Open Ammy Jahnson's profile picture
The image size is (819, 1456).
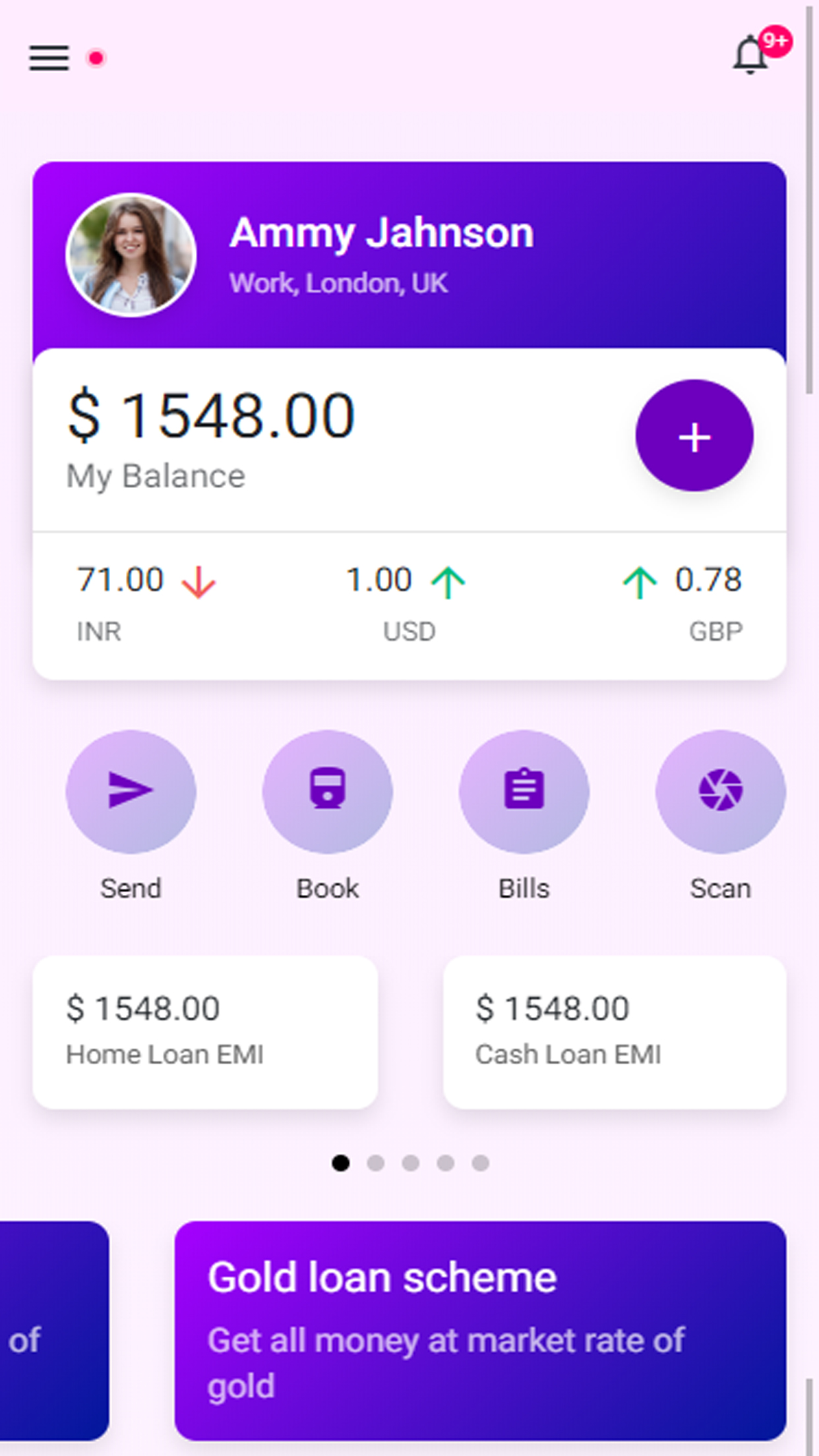[131, 255]
